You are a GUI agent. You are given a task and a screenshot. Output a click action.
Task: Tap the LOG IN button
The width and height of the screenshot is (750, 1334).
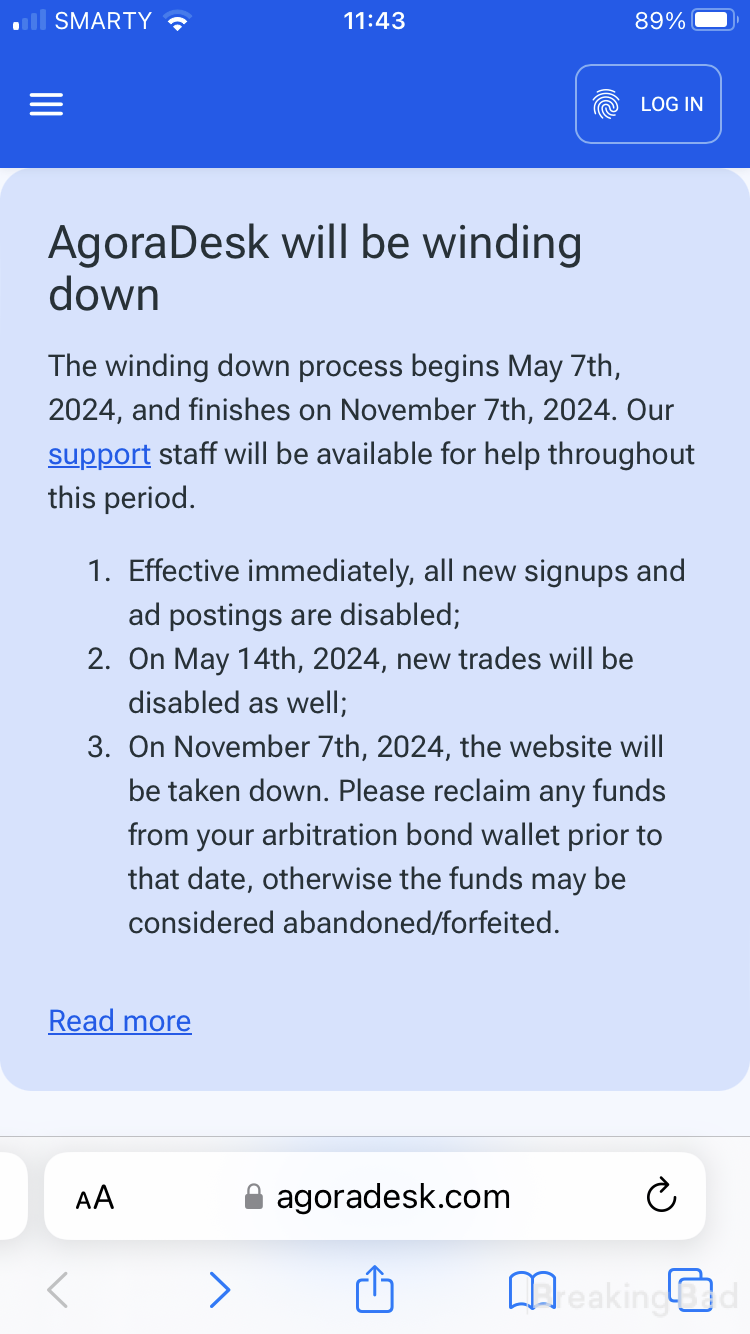click(648, 104)
